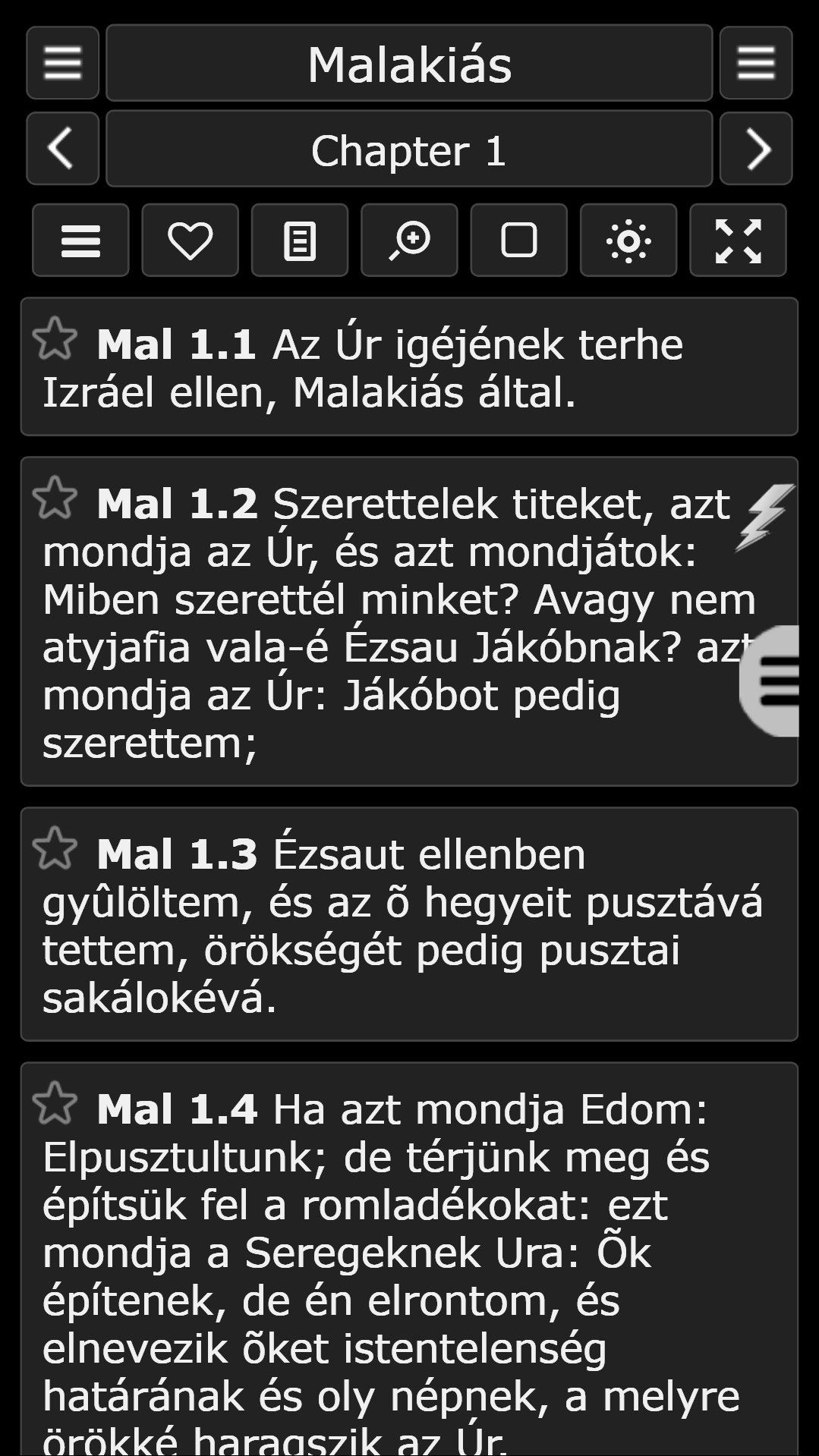Open the Chapter 1 selector

409,149
